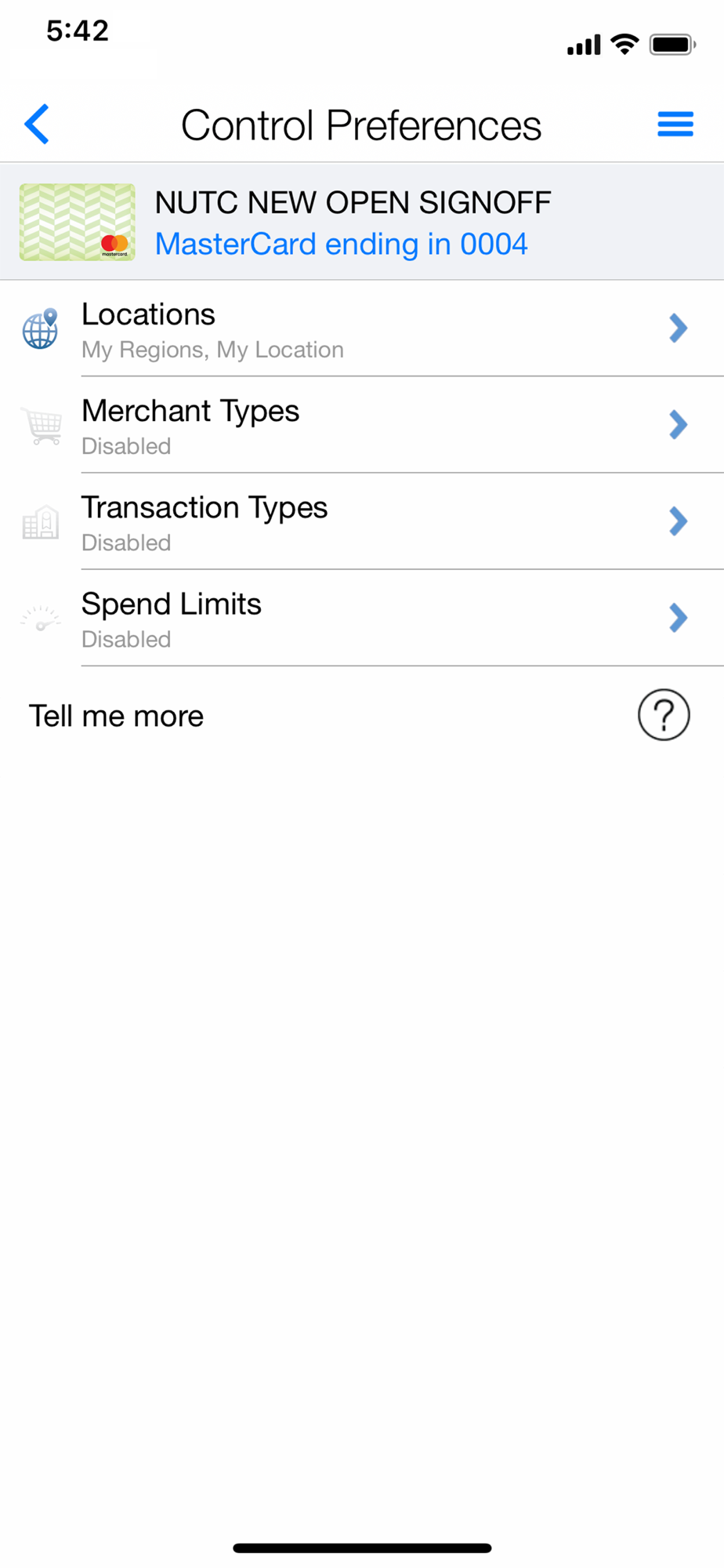Open Transaction Types settings
724x1568 pixels.
362,521
